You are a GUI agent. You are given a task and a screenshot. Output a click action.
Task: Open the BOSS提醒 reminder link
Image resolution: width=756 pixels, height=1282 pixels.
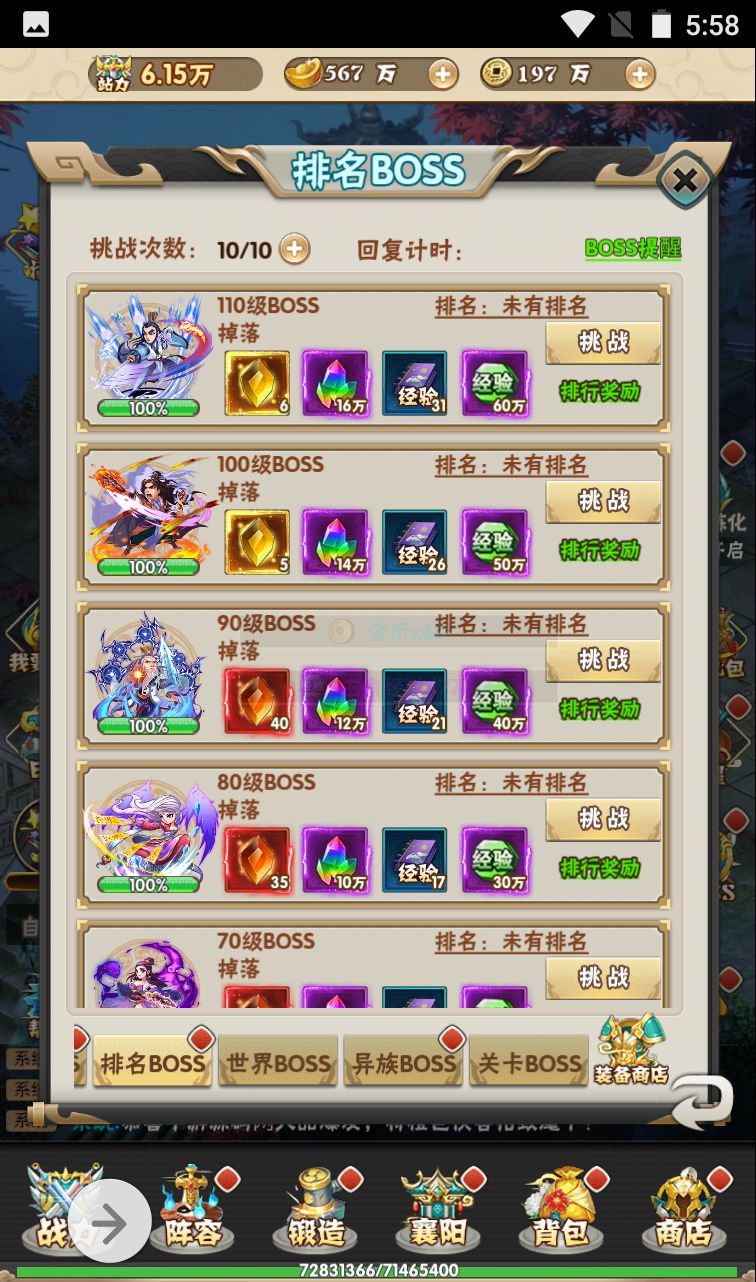pos(633,249)
